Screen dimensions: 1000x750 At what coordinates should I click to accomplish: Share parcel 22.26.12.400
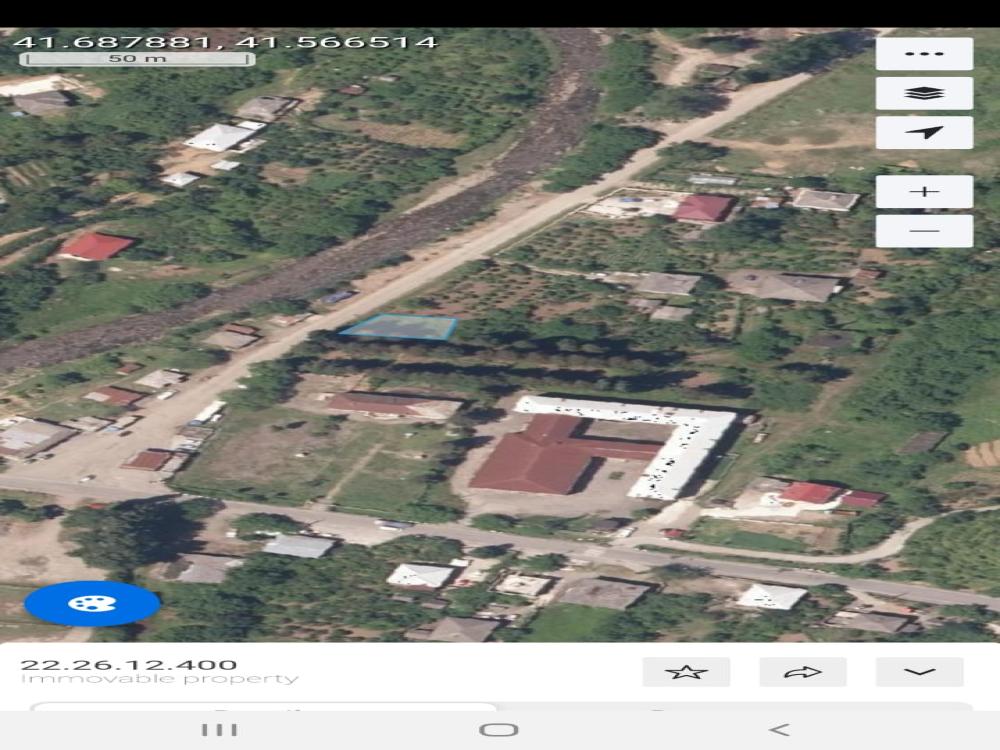point(802,672)
